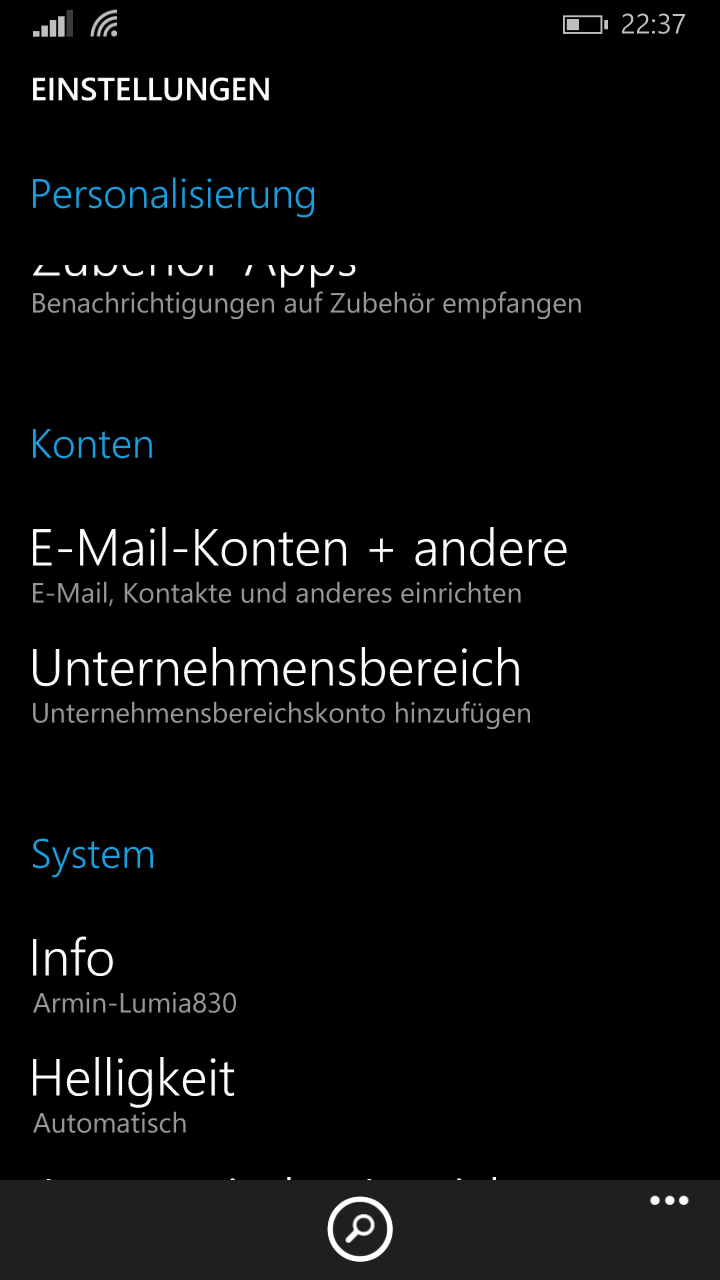The width and height of the screenshot is (720, 1280).
Task: Open the settings search icon
Action: click(360, 1228)
